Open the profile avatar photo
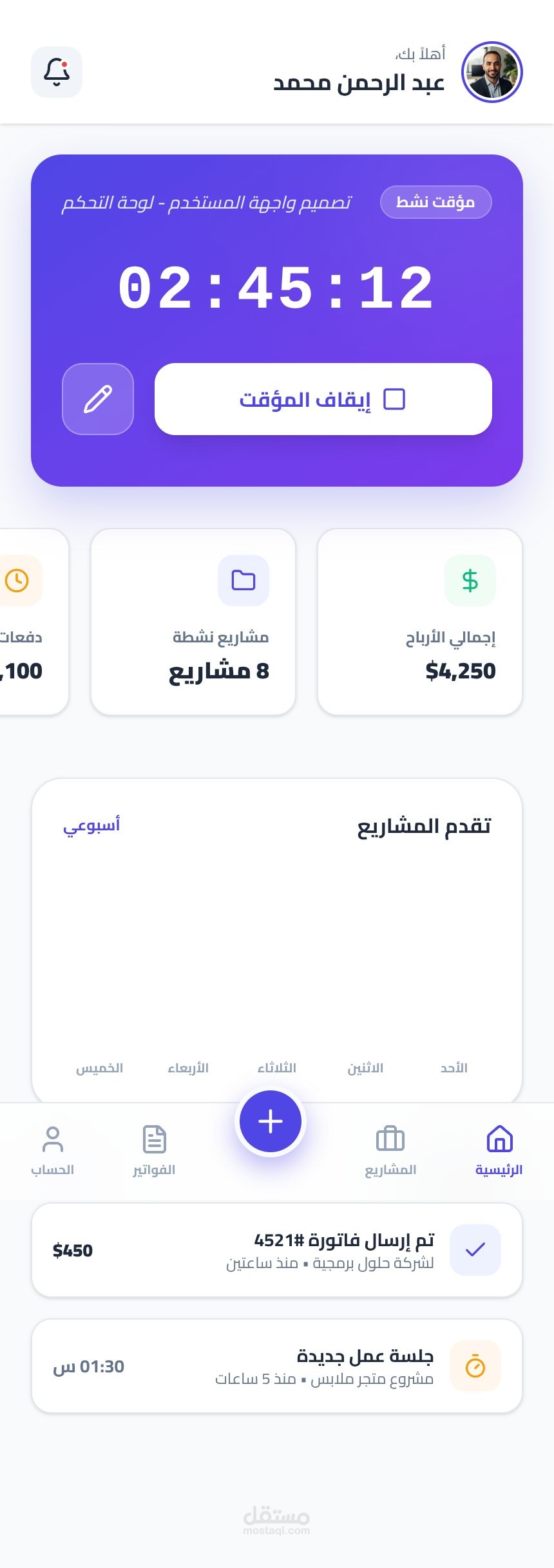The width and height of the screenshot is (554, 1568). click(x=492, y=72)
